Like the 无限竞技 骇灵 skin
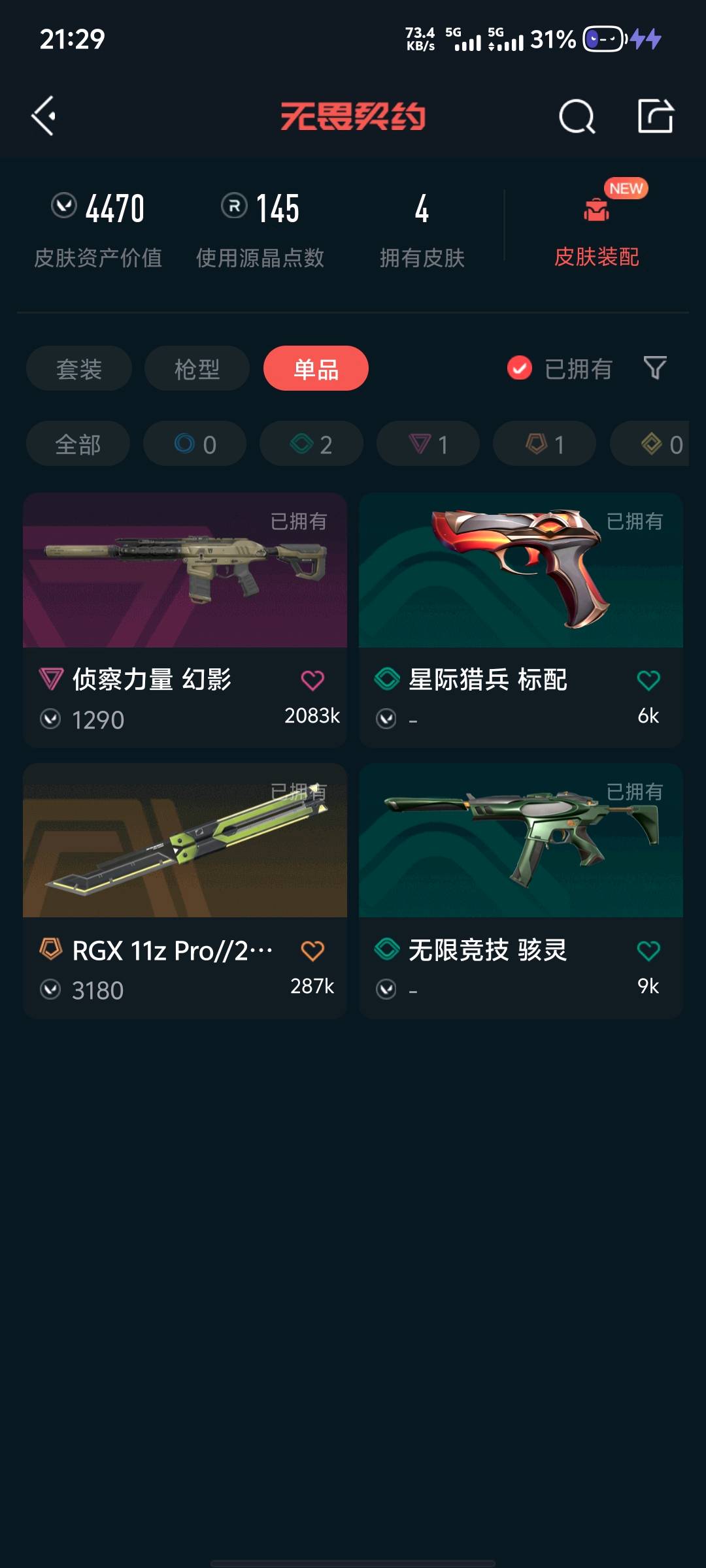Screen dimensions: 706x1568 point(648,951)
